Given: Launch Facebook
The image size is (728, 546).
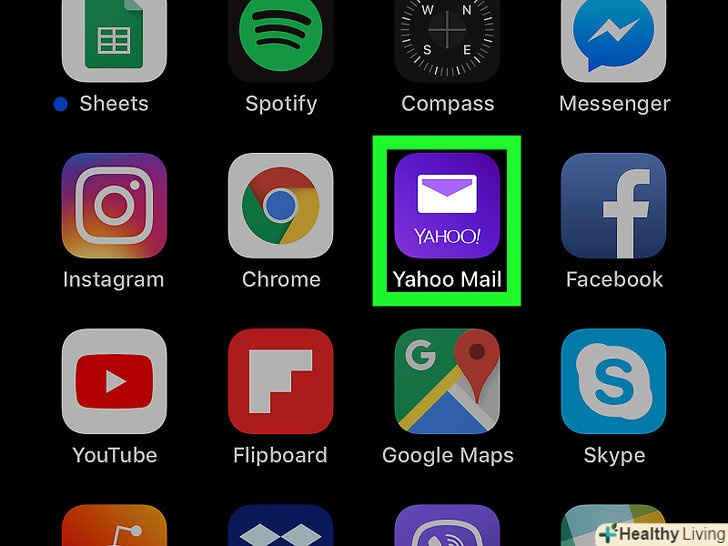Looking at the screenshot, I should [x=613, y=205].
